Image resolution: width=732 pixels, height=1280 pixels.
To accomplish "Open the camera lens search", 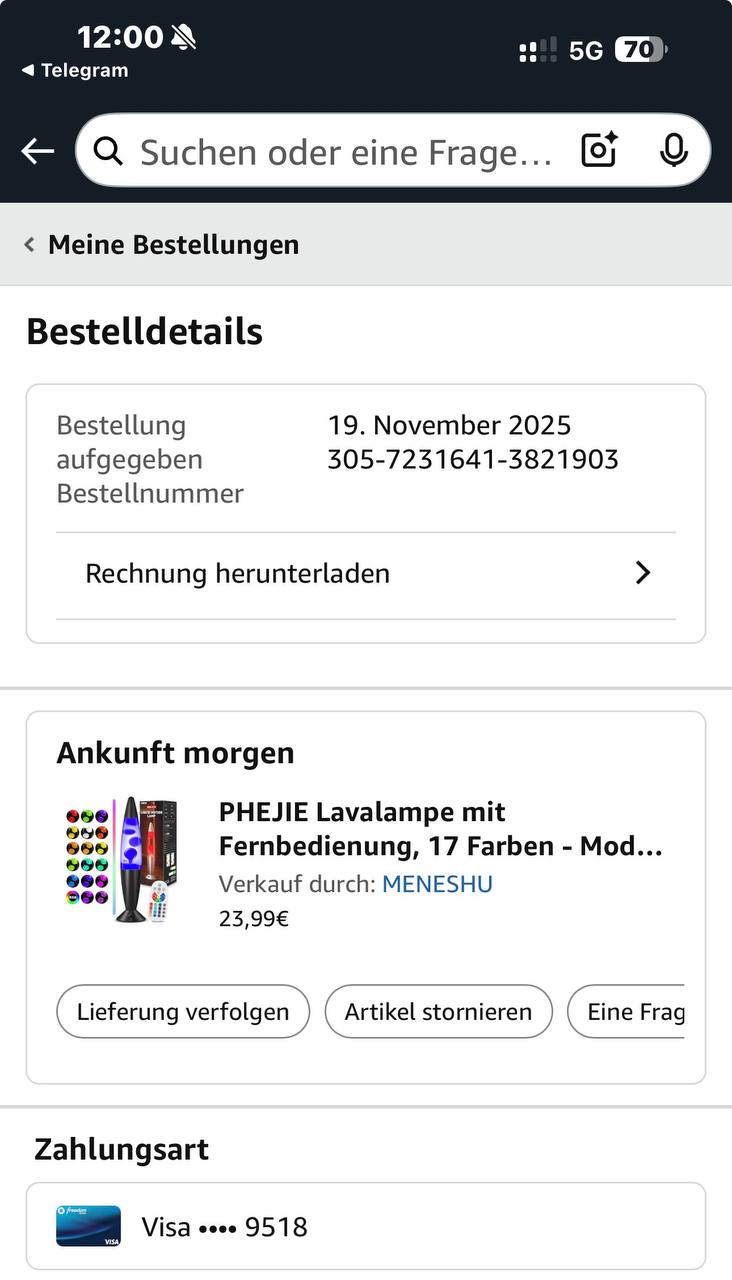I will point(599,151).
